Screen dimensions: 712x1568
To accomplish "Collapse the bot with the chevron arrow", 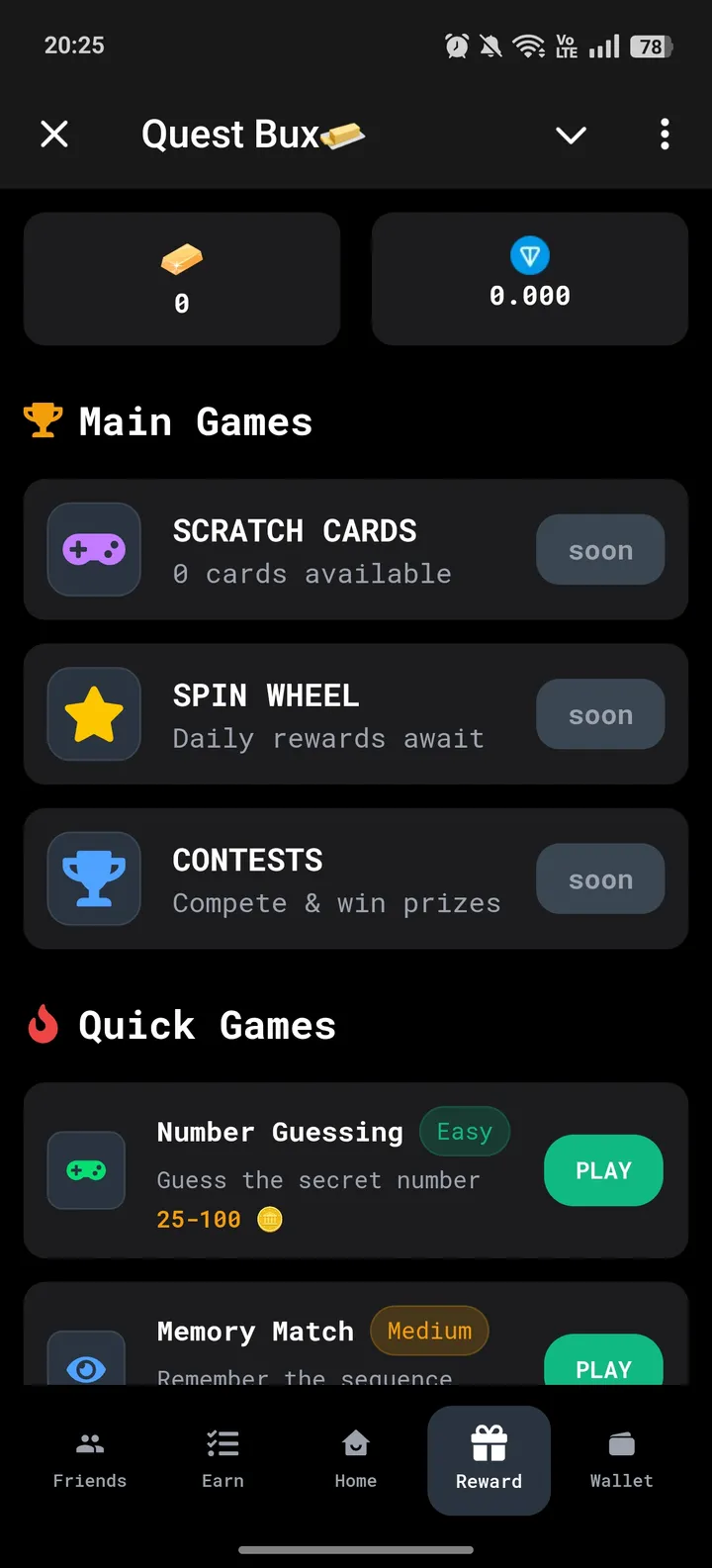I will (x=571, y=135).
